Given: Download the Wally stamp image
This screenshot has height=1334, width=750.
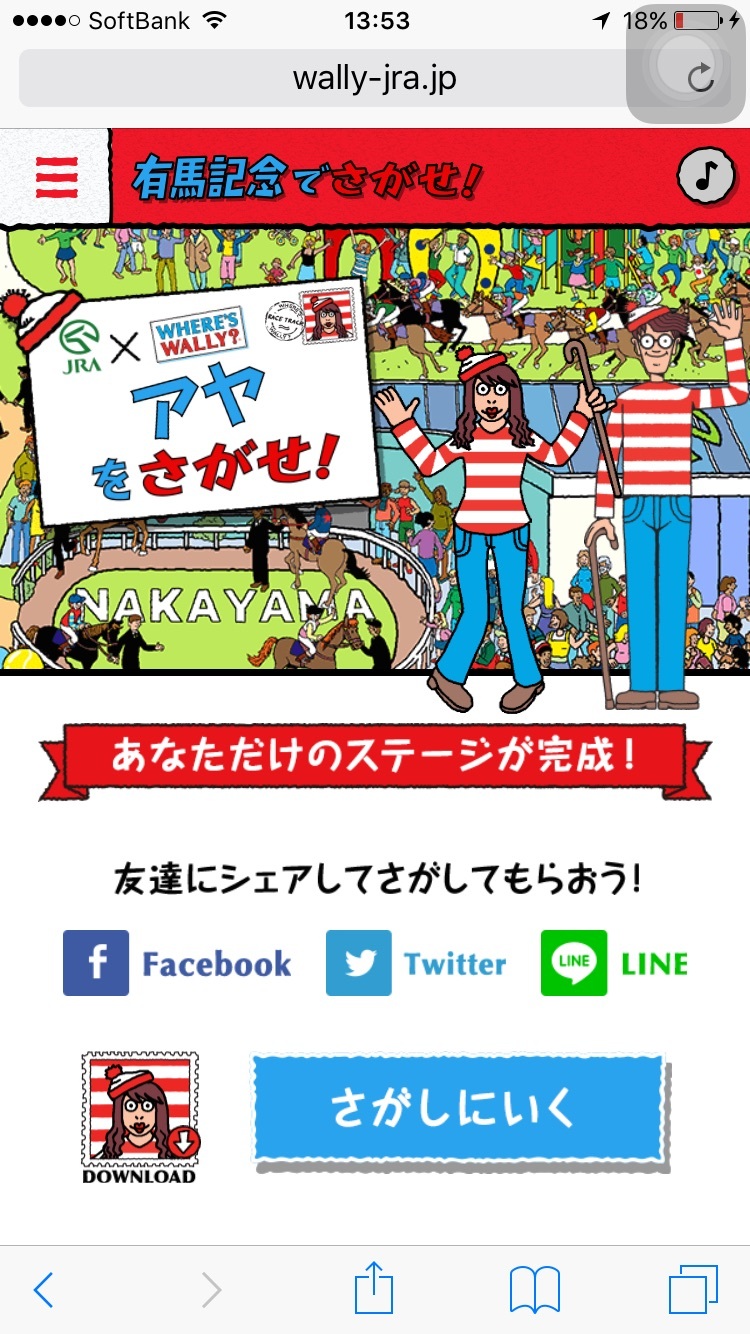Looking at the screenshot, I should tap(140, 1117).
